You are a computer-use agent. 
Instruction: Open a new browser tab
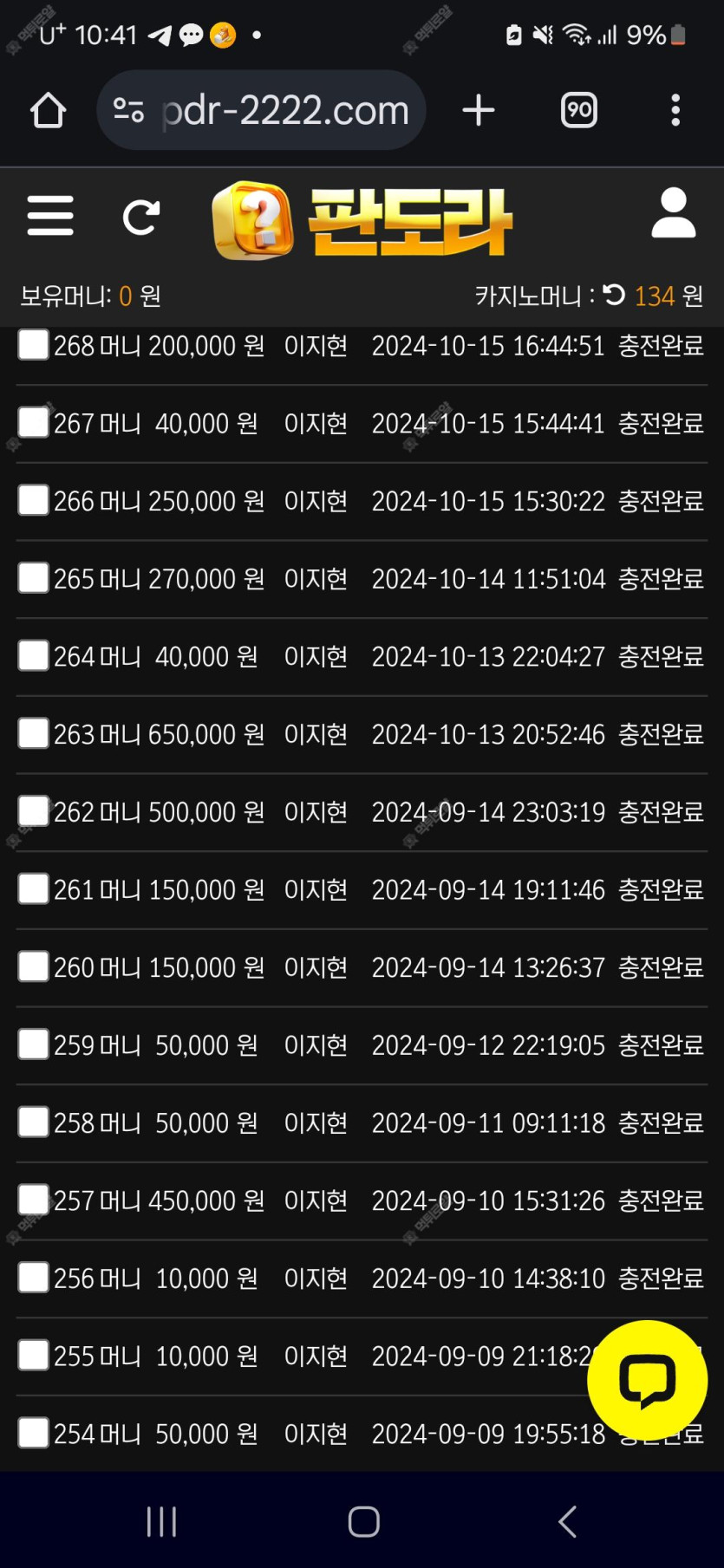pyautogui.click(x=478, y=110)
